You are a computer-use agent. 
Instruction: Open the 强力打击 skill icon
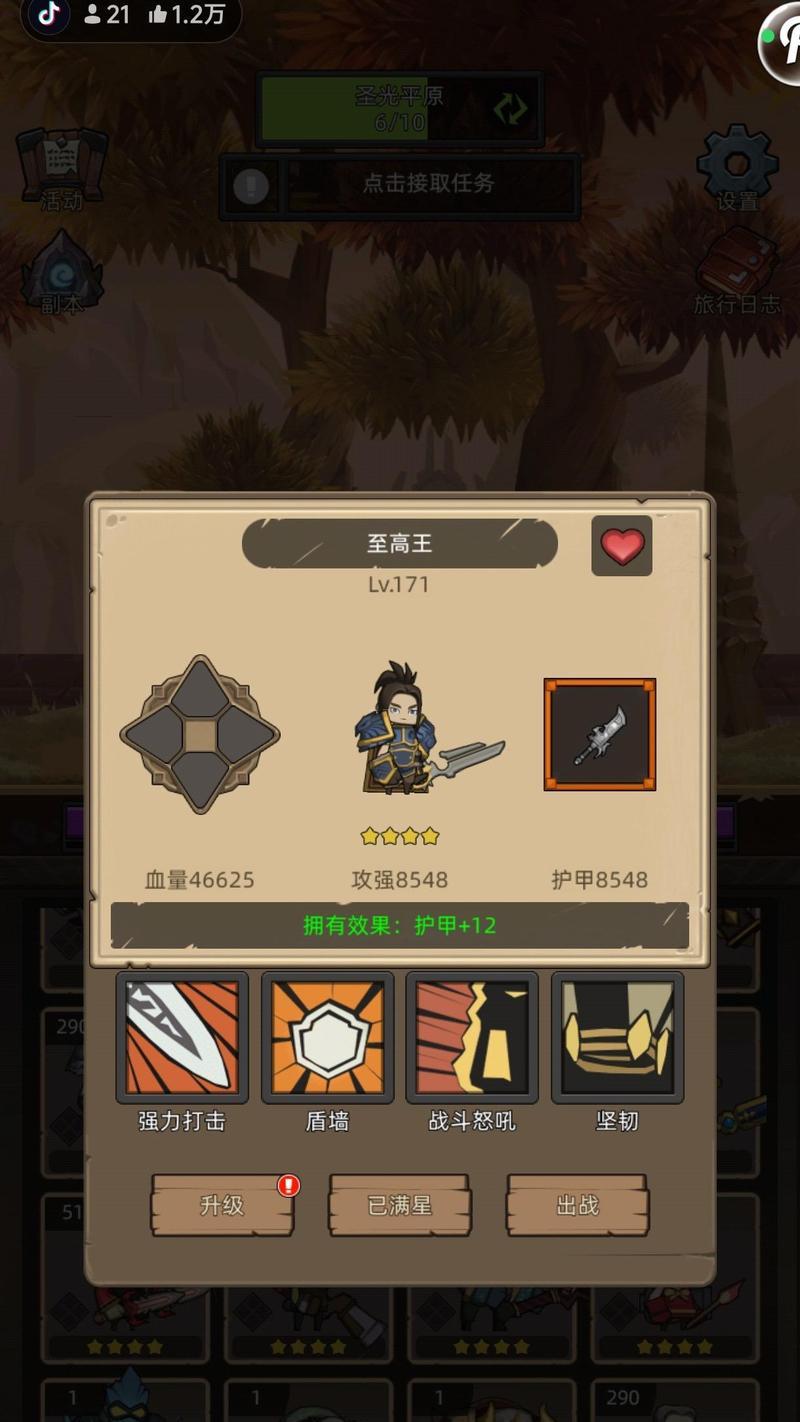pos(182,1037)
